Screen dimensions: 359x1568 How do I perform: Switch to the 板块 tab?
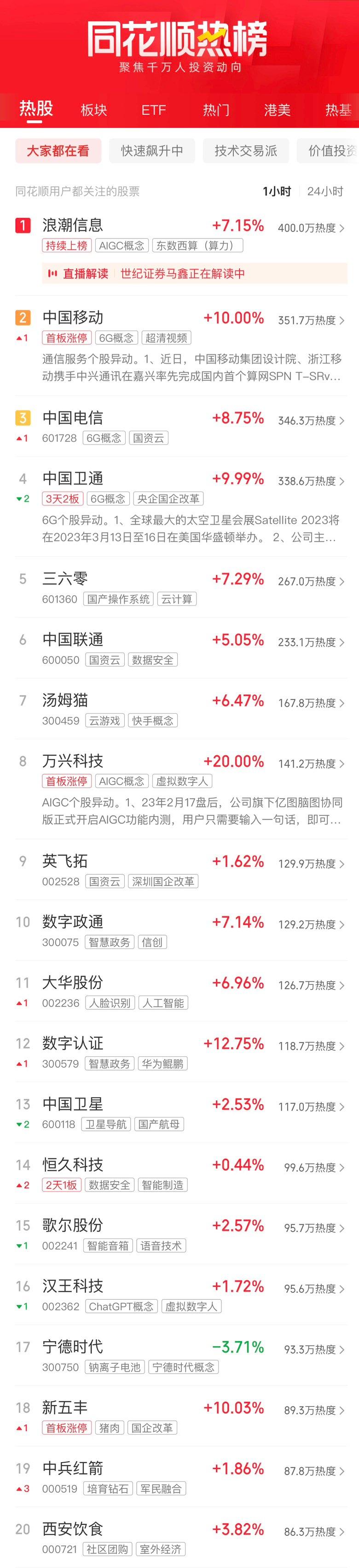point(94,110)
